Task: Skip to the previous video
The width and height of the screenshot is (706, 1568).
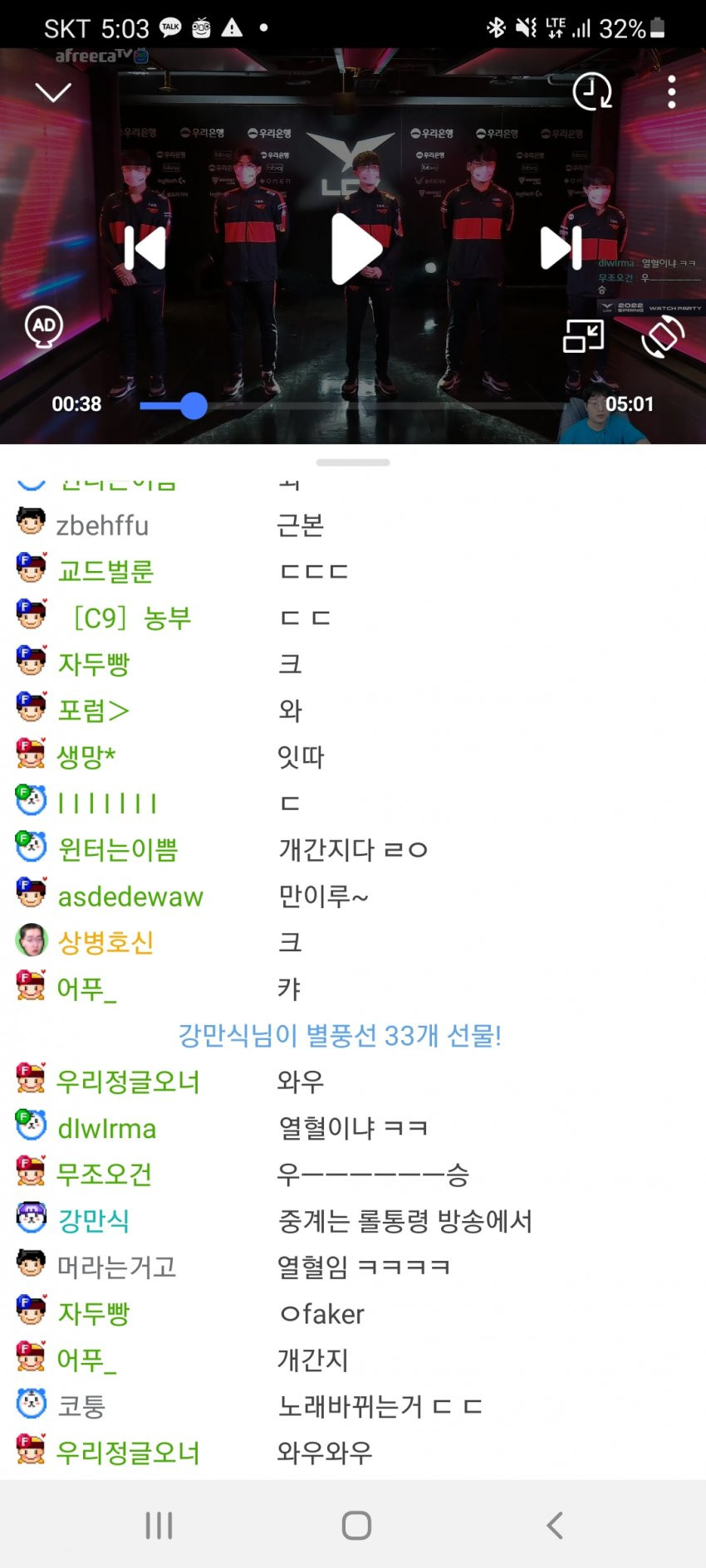Action: point(145,248)
